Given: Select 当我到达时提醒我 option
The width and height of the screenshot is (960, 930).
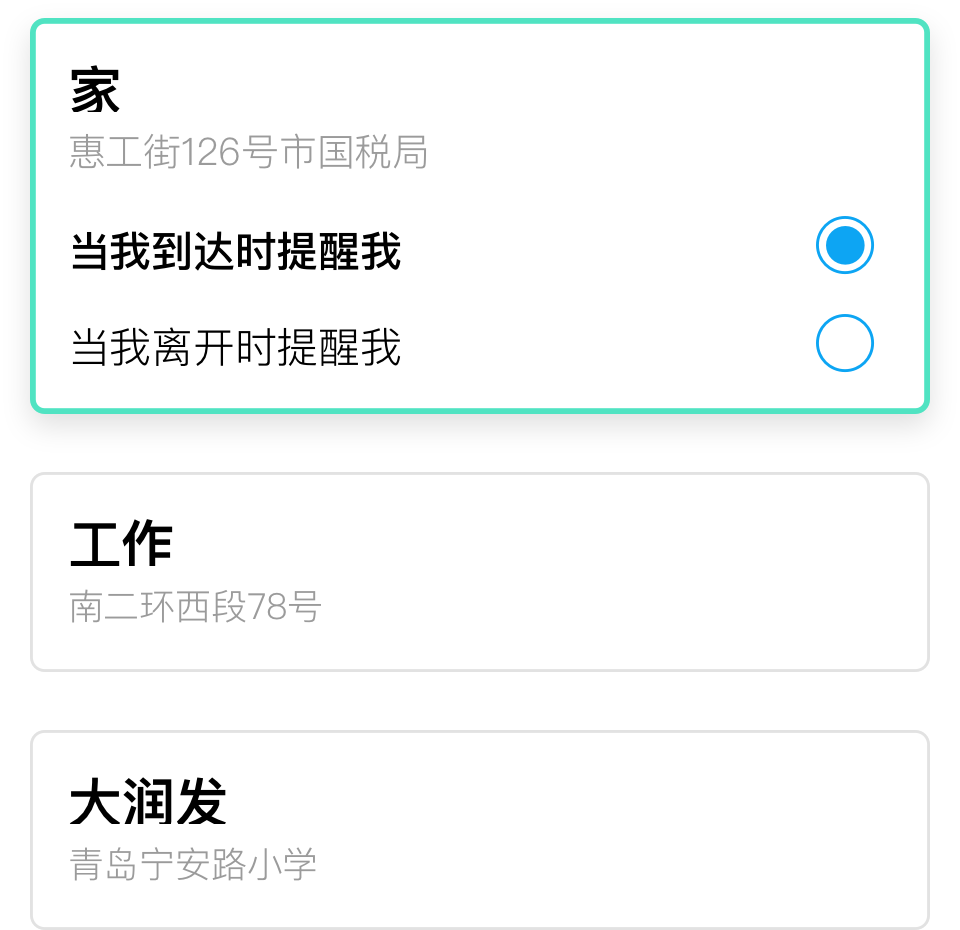Looking at the screenshot, I should (x=844, y=245).
